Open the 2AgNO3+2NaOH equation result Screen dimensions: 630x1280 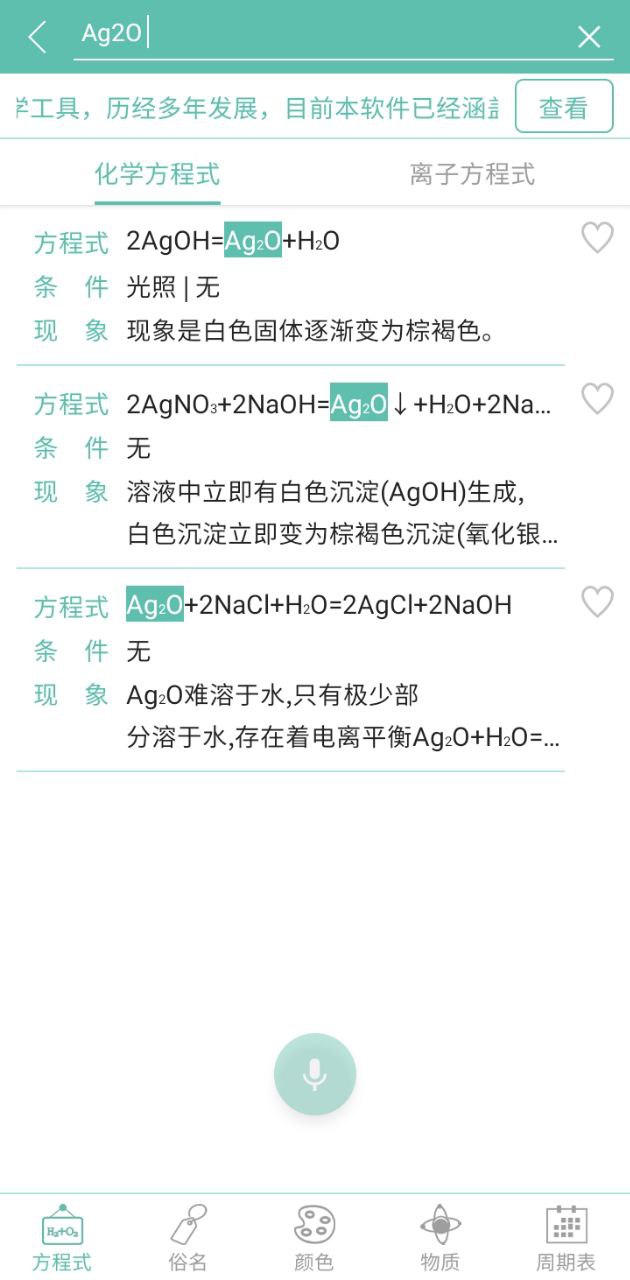click(290, 467)
